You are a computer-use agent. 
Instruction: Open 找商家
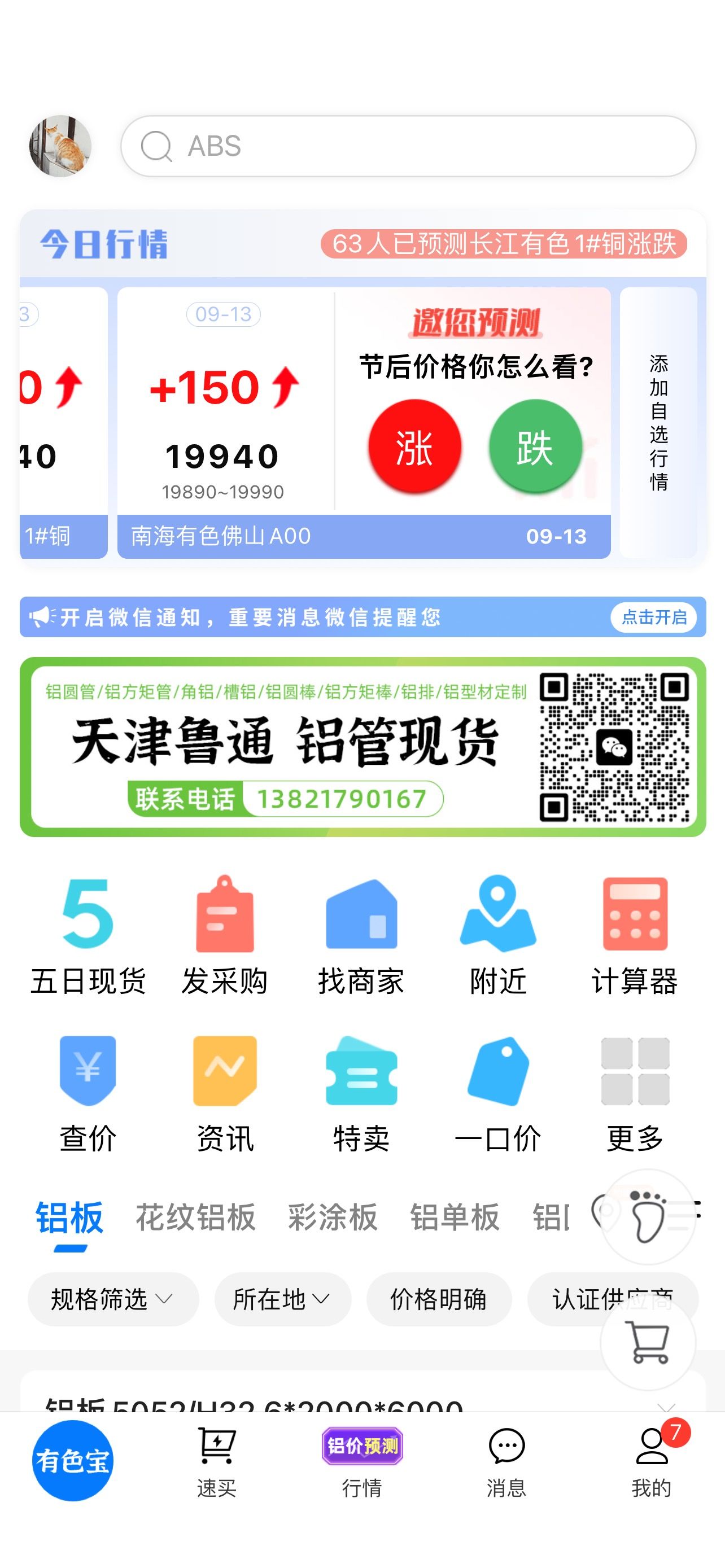pyautogui.click(x=361, y=936)
